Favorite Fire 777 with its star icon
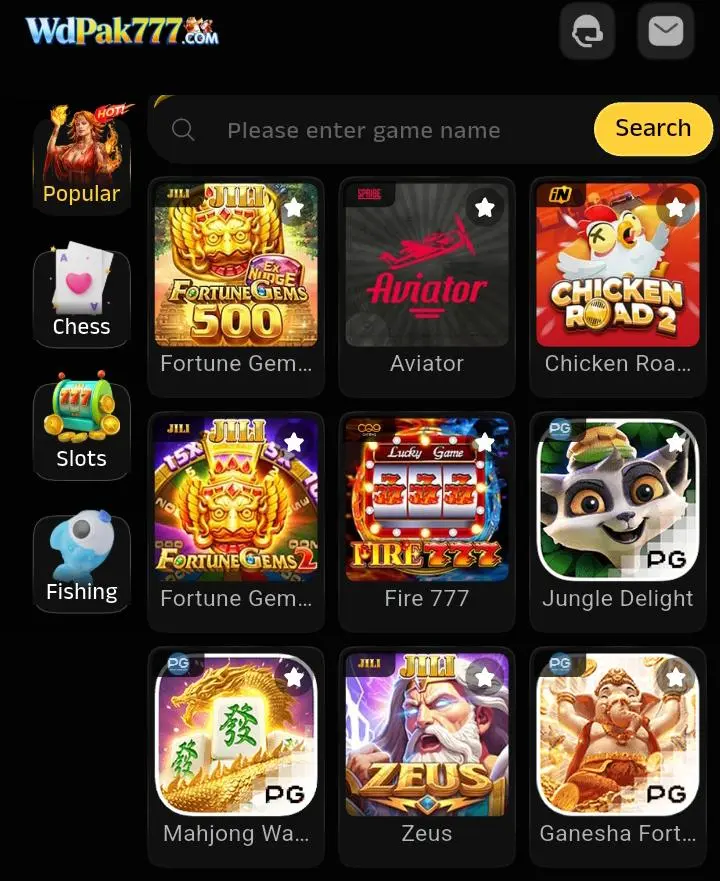This screenshot has height=881, width=720. (x=485, y=442)
